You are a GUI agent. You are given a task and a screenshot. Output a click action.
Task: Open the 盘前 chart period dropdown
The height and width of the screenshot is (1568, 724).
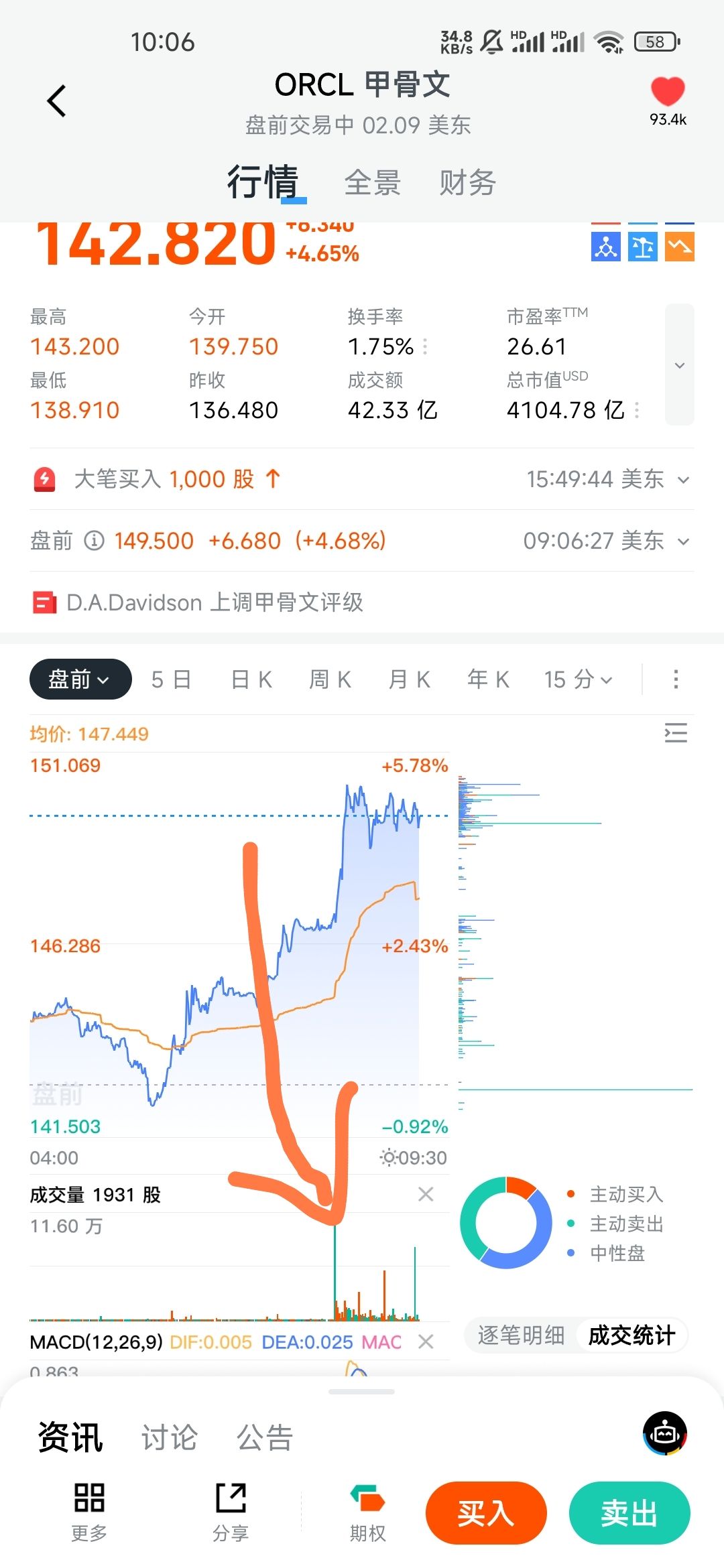point(80,679)
